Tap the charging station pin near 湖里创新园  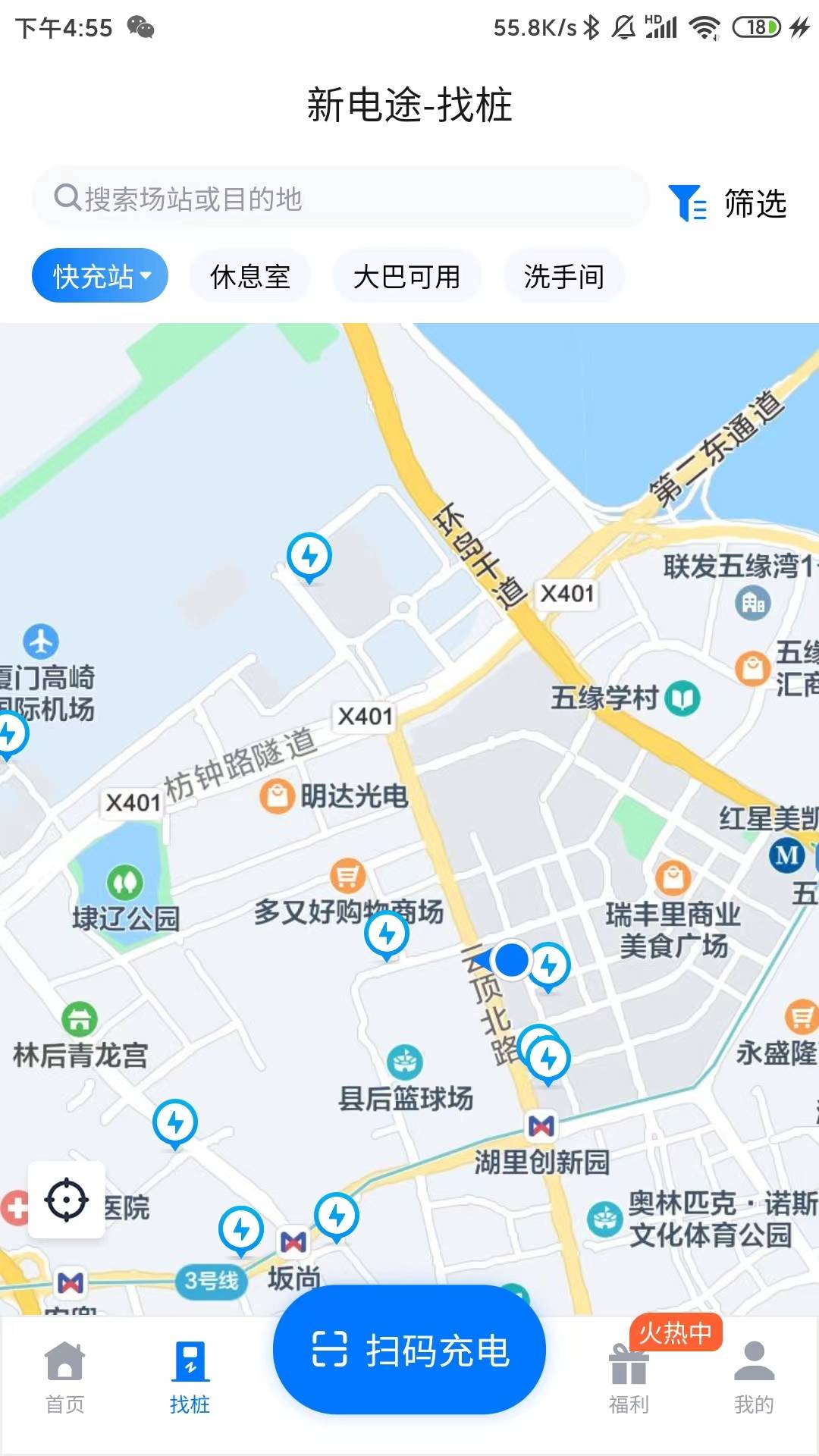pyautogui.click(x=548, y=1056)
